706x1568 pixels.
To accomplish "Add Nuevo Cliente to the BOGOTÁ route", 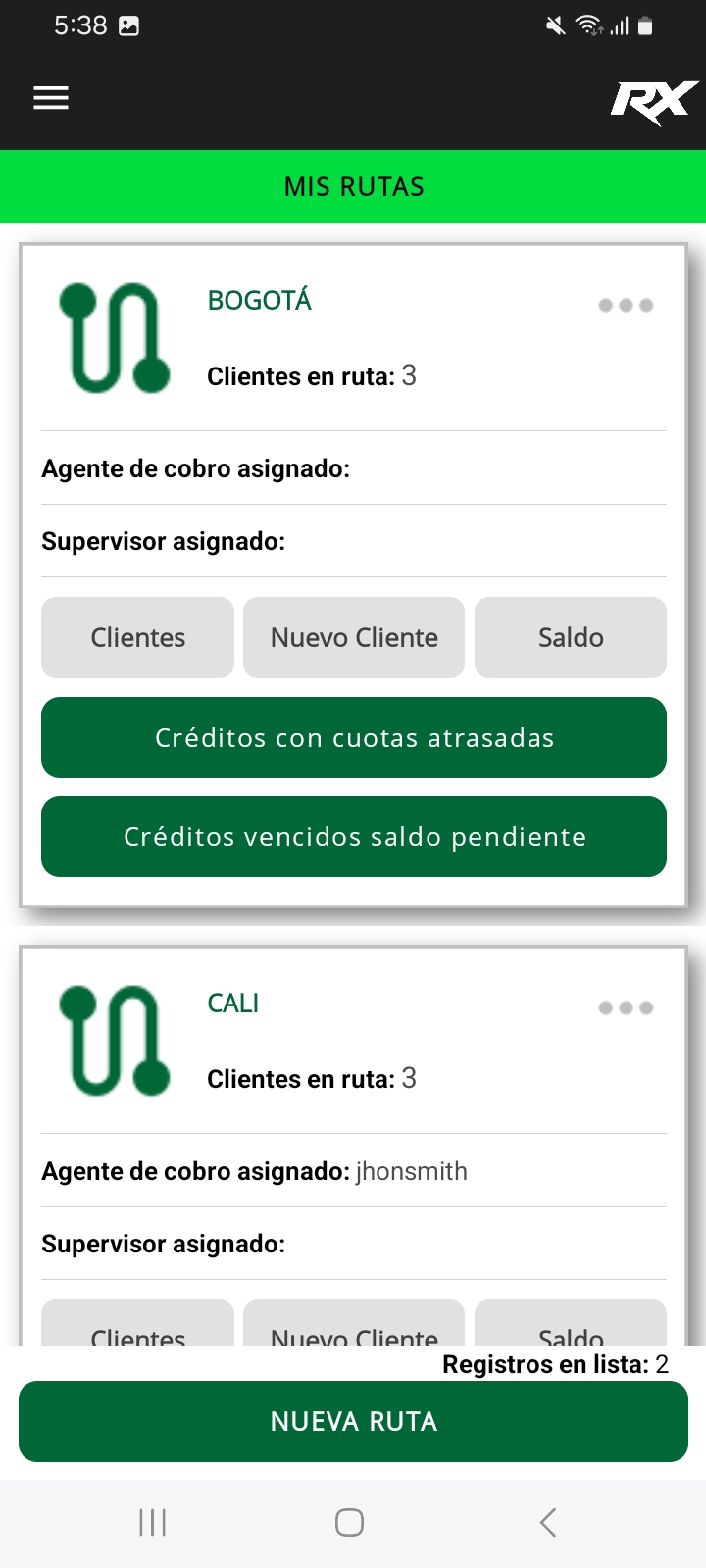I will pyautogui.click(x=354, y=638).
